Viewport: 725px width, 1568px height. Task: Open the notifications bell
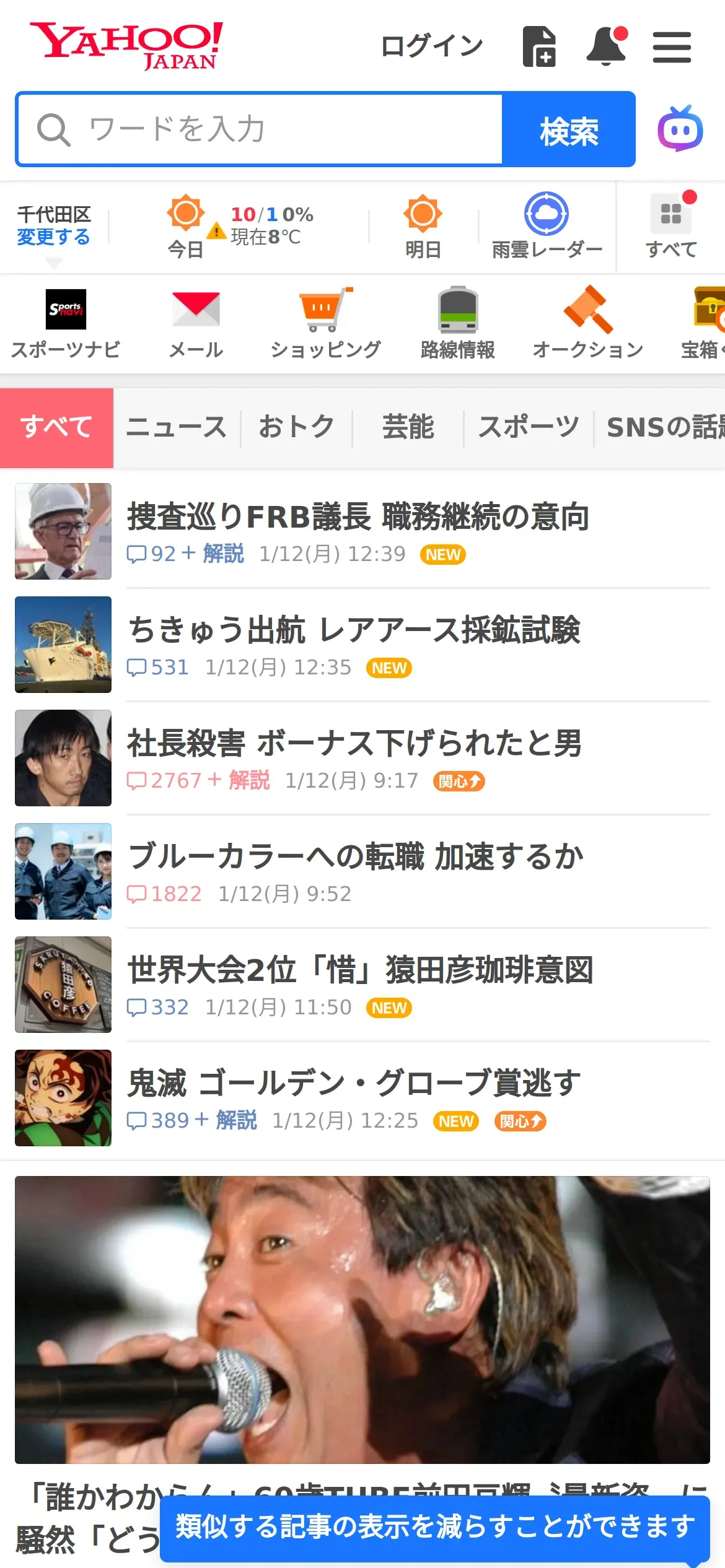click(606, 46)
